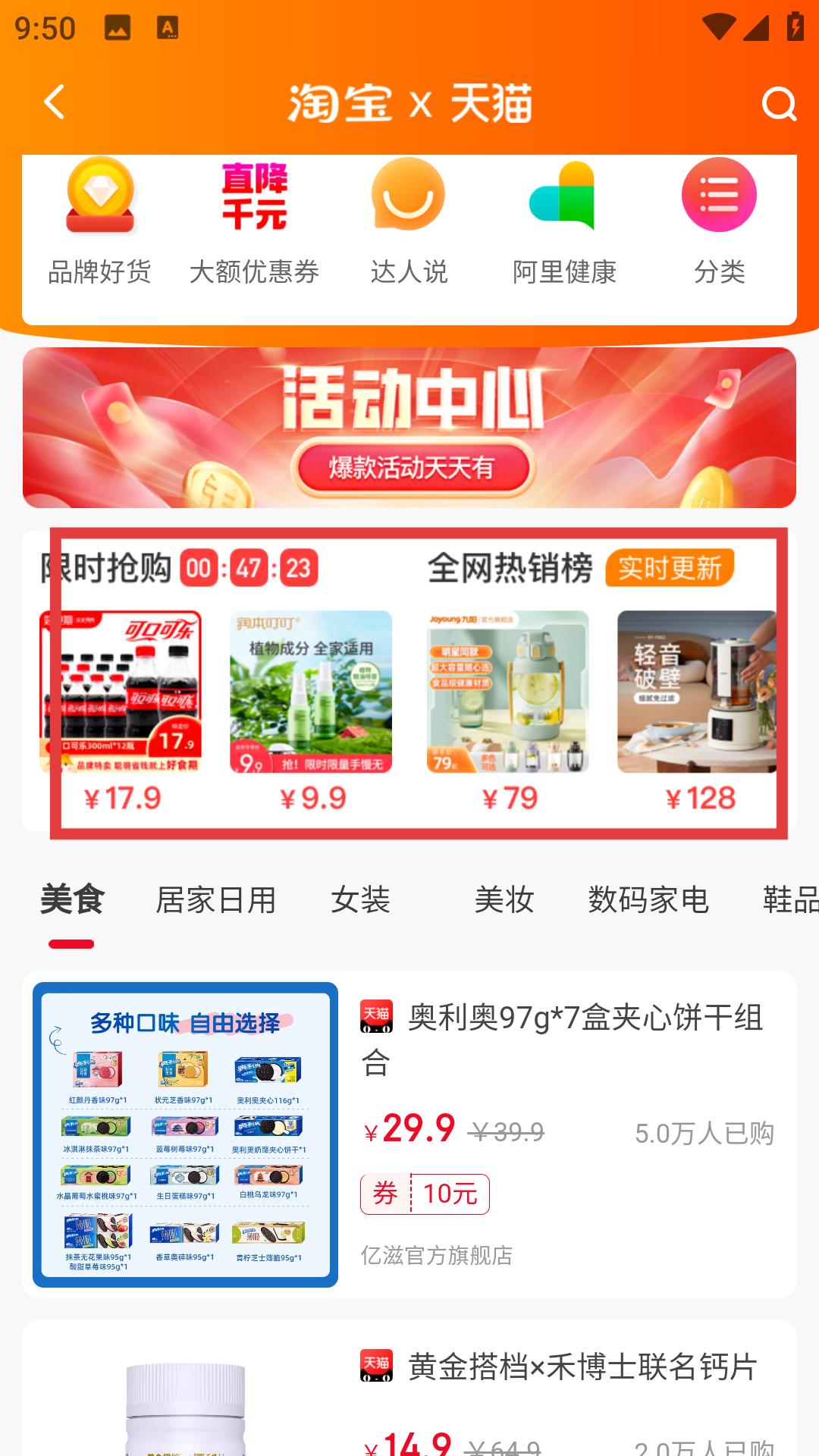Screen dimensions: 819x1456
Task: Switch to the 女装 tab
Action: pyautogui.click(x=360, y=900)
